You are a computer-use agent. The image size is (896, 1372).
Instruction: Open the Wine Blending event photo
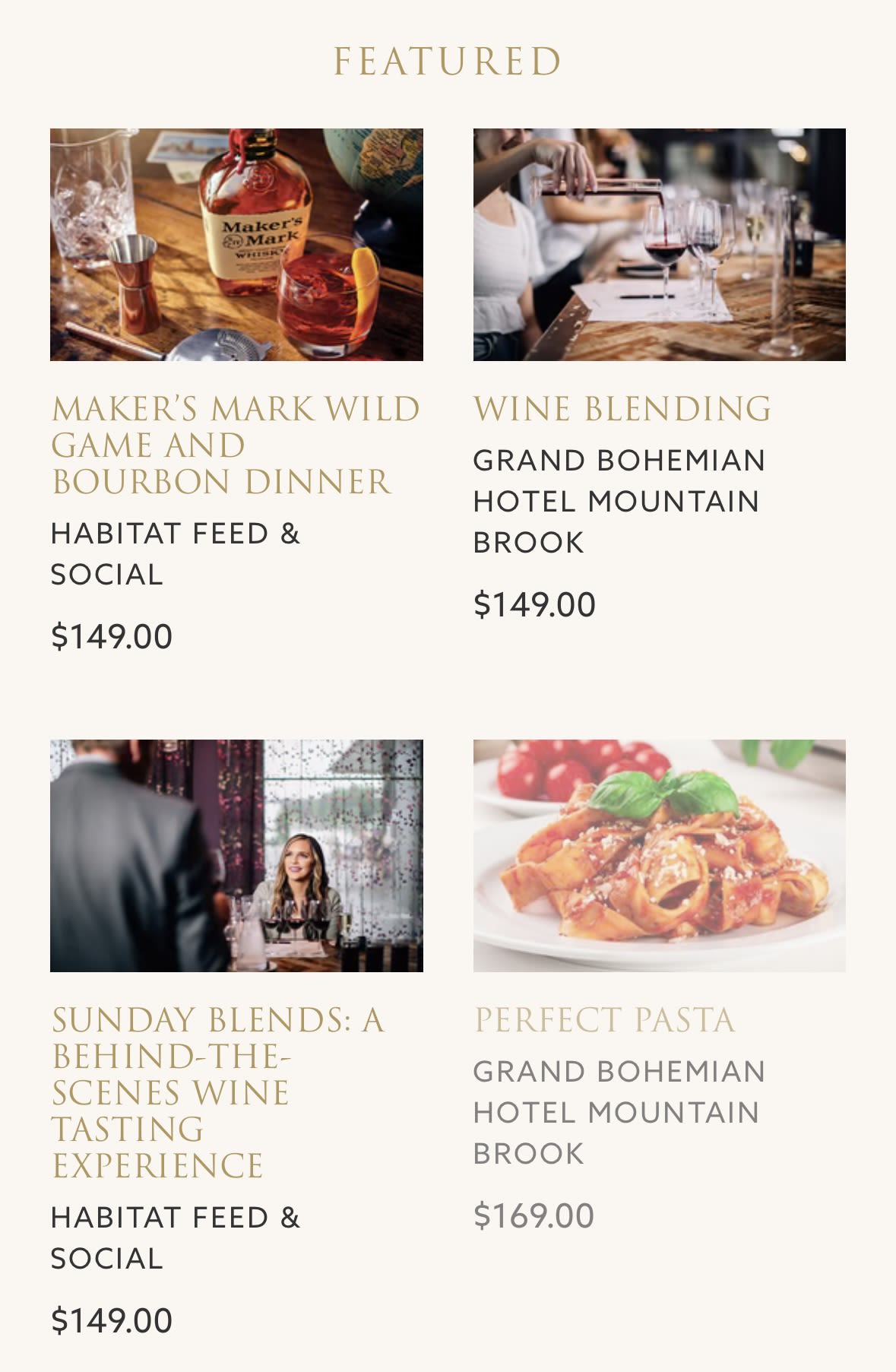659,245
